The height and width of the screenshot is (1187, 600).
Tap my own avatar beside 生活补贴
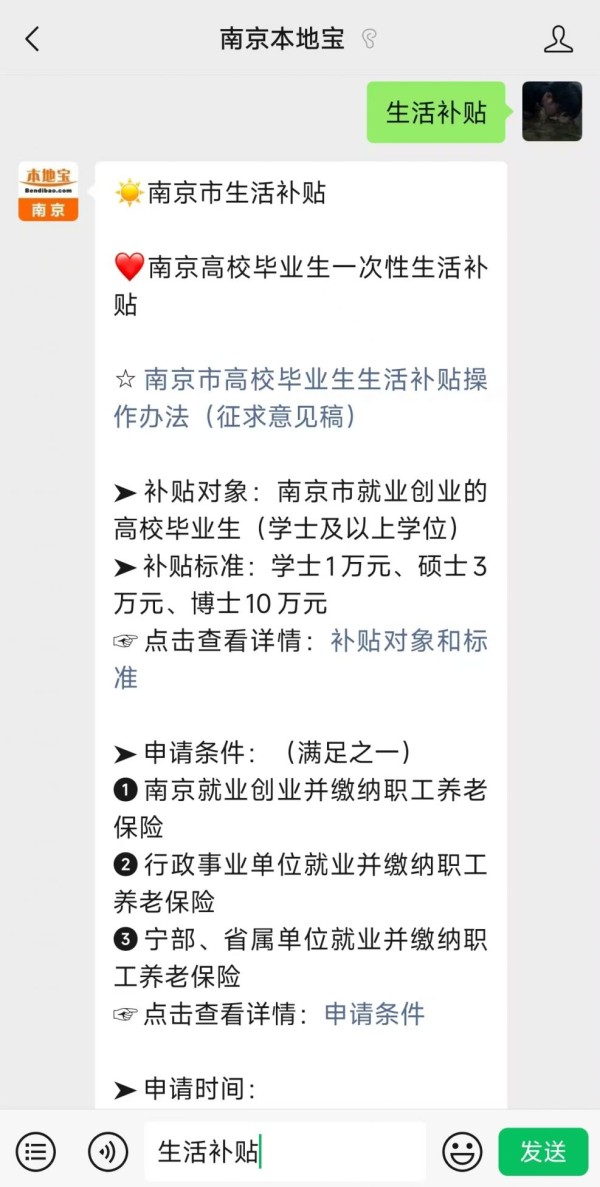[552, 112]
